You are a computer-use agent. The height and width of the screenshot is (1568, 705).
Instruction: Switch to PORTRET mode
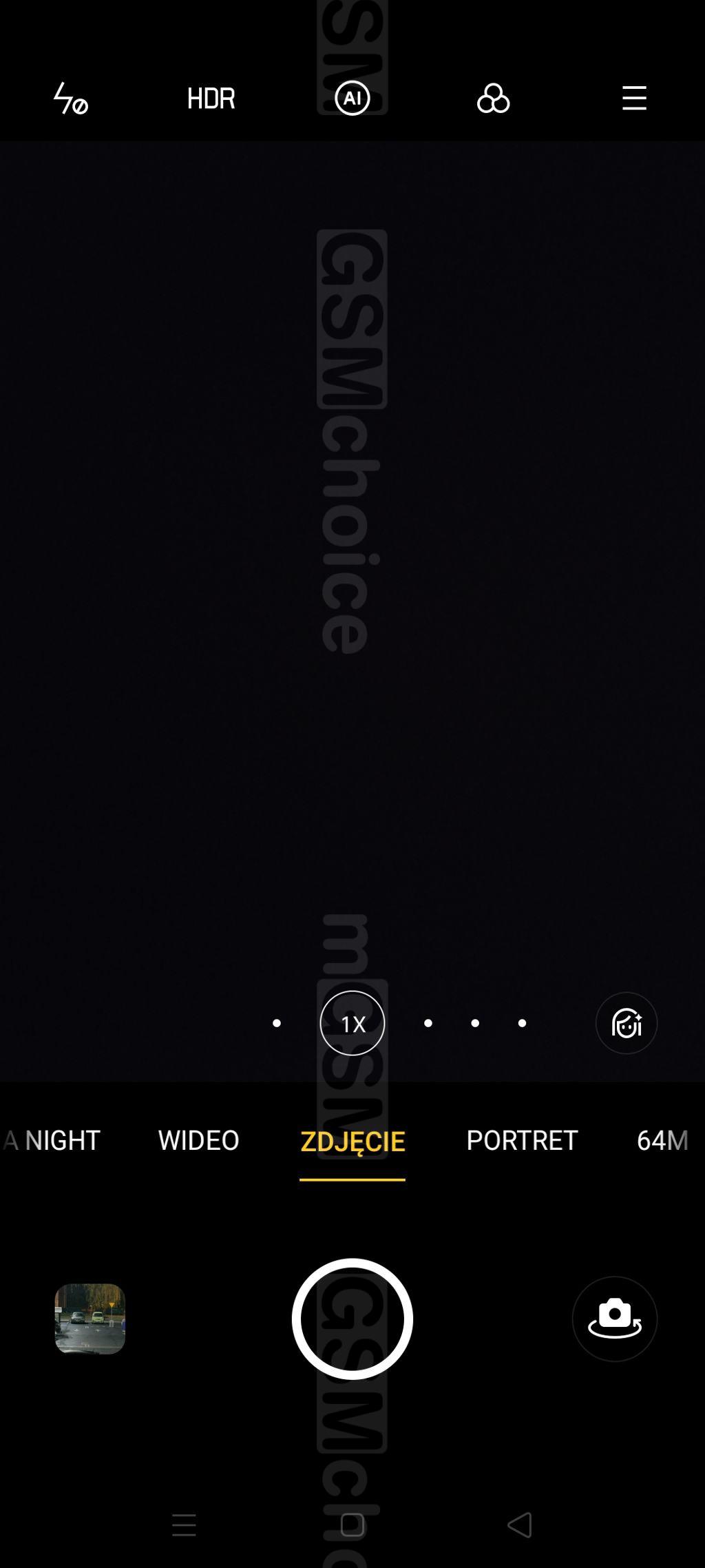point(522,1141)
